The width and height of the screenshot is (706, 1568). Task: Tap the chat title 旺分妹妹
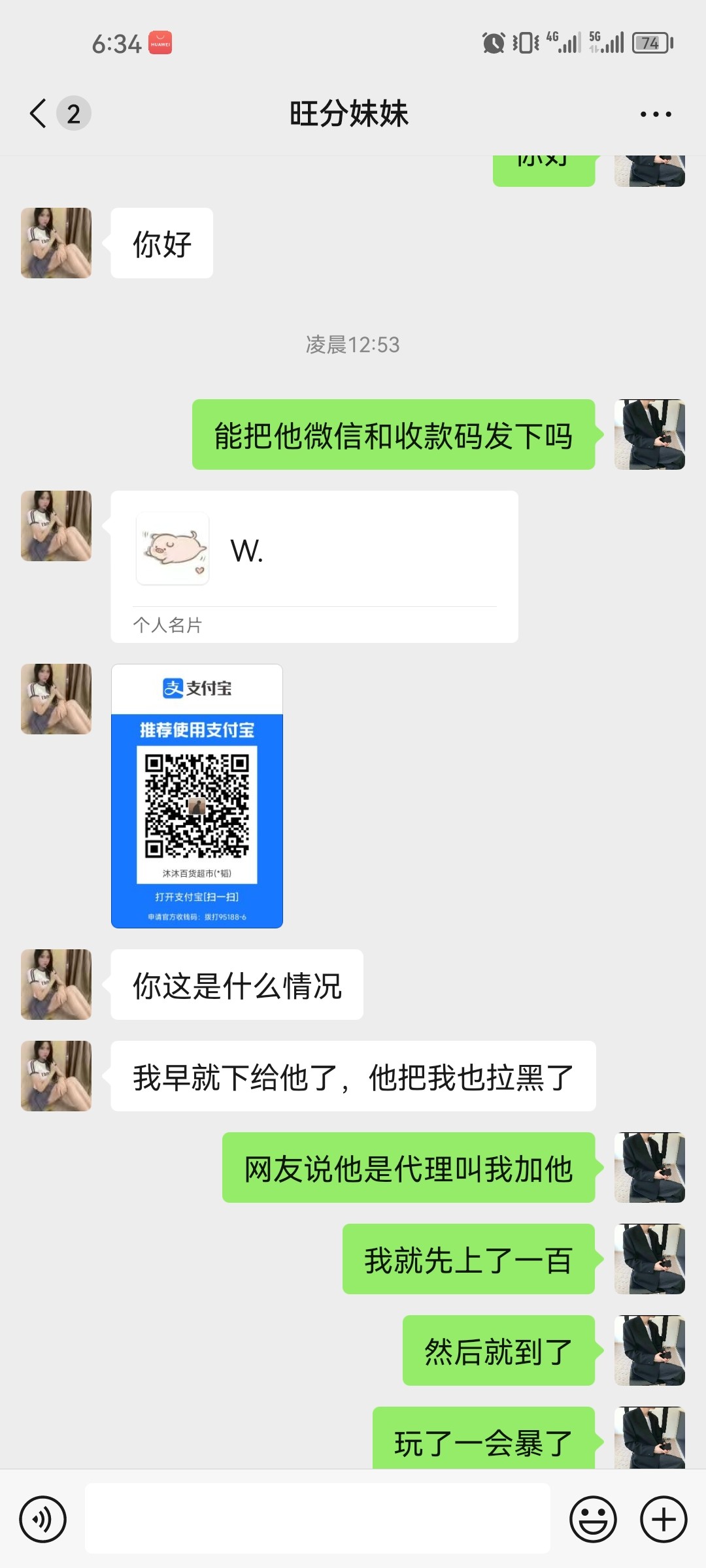point(351,113)
